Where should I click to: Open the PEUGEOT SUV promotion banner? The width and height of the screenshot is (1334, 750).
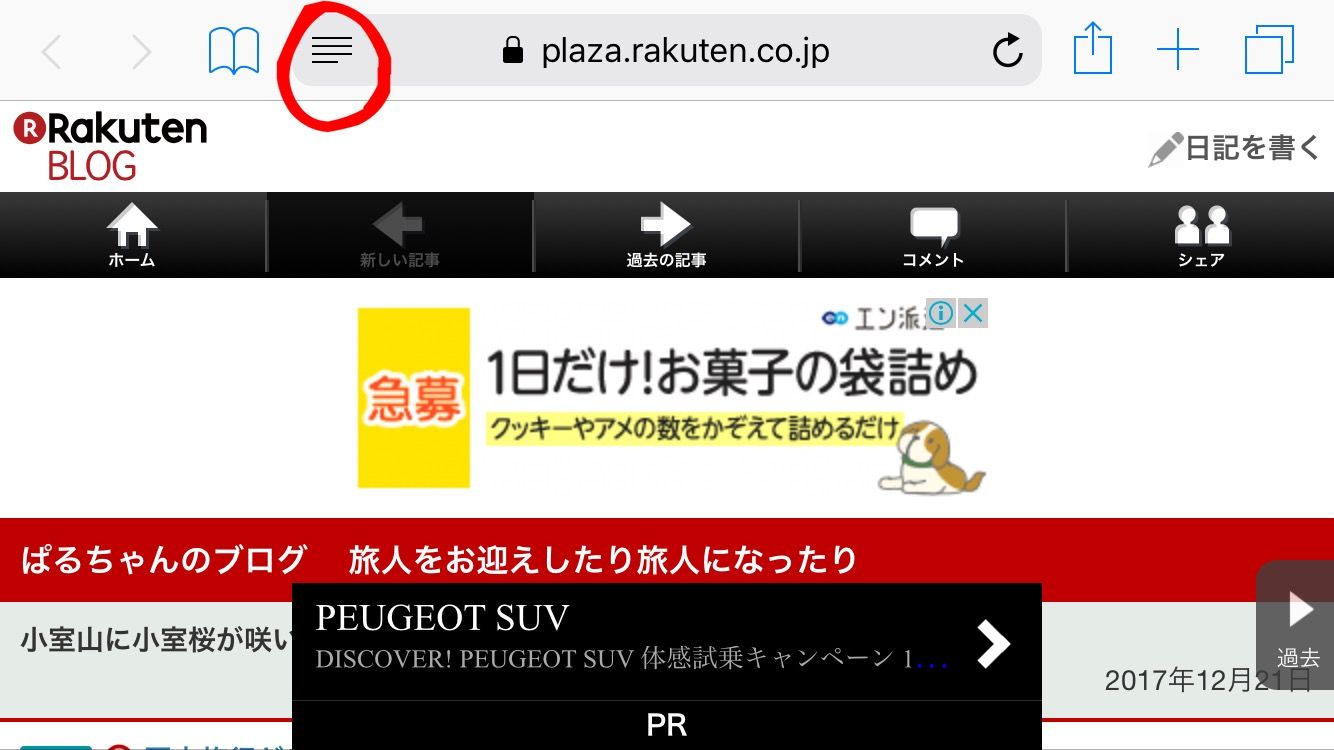click(666, 642)
